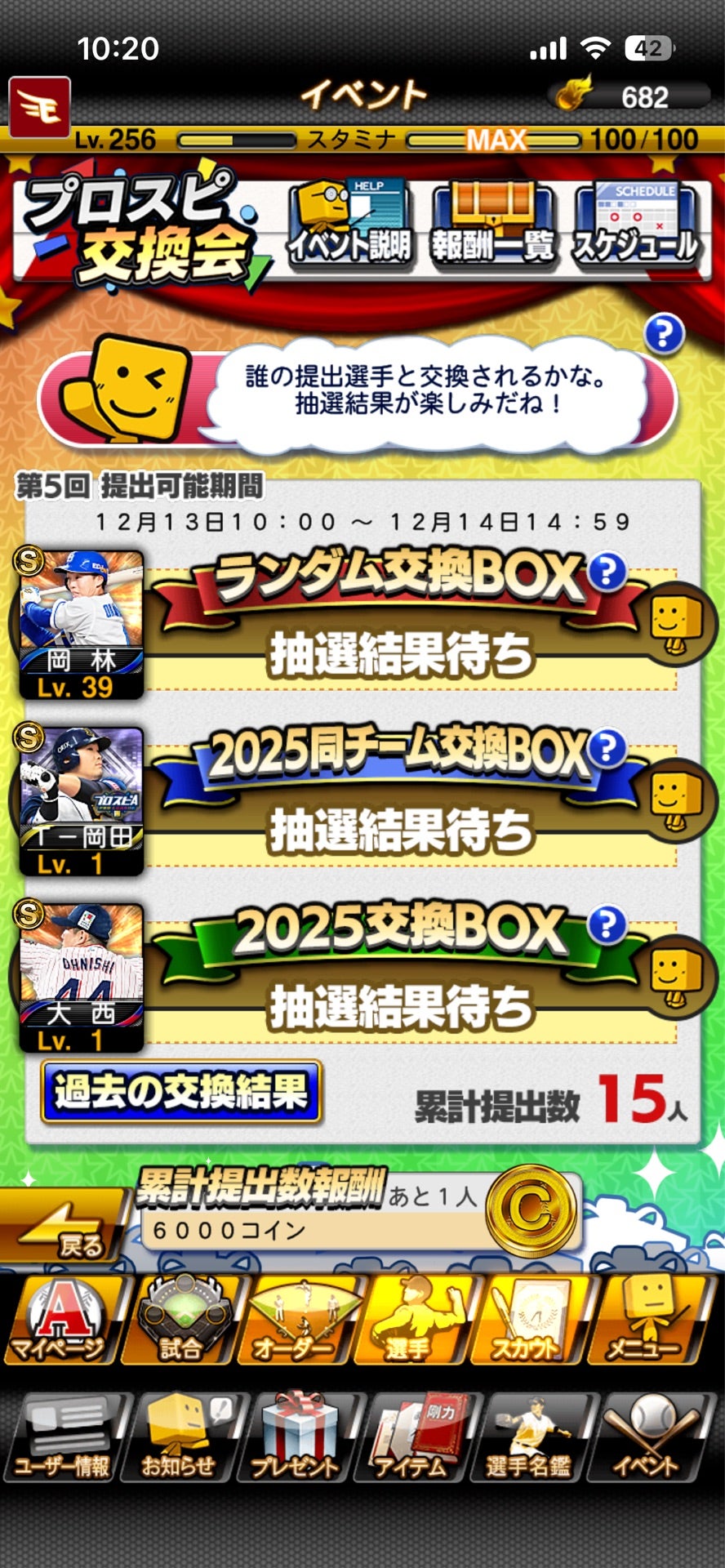Open the オーダー tab
The height and width of the screenshot is (1568, 725).
point(298,1320)
